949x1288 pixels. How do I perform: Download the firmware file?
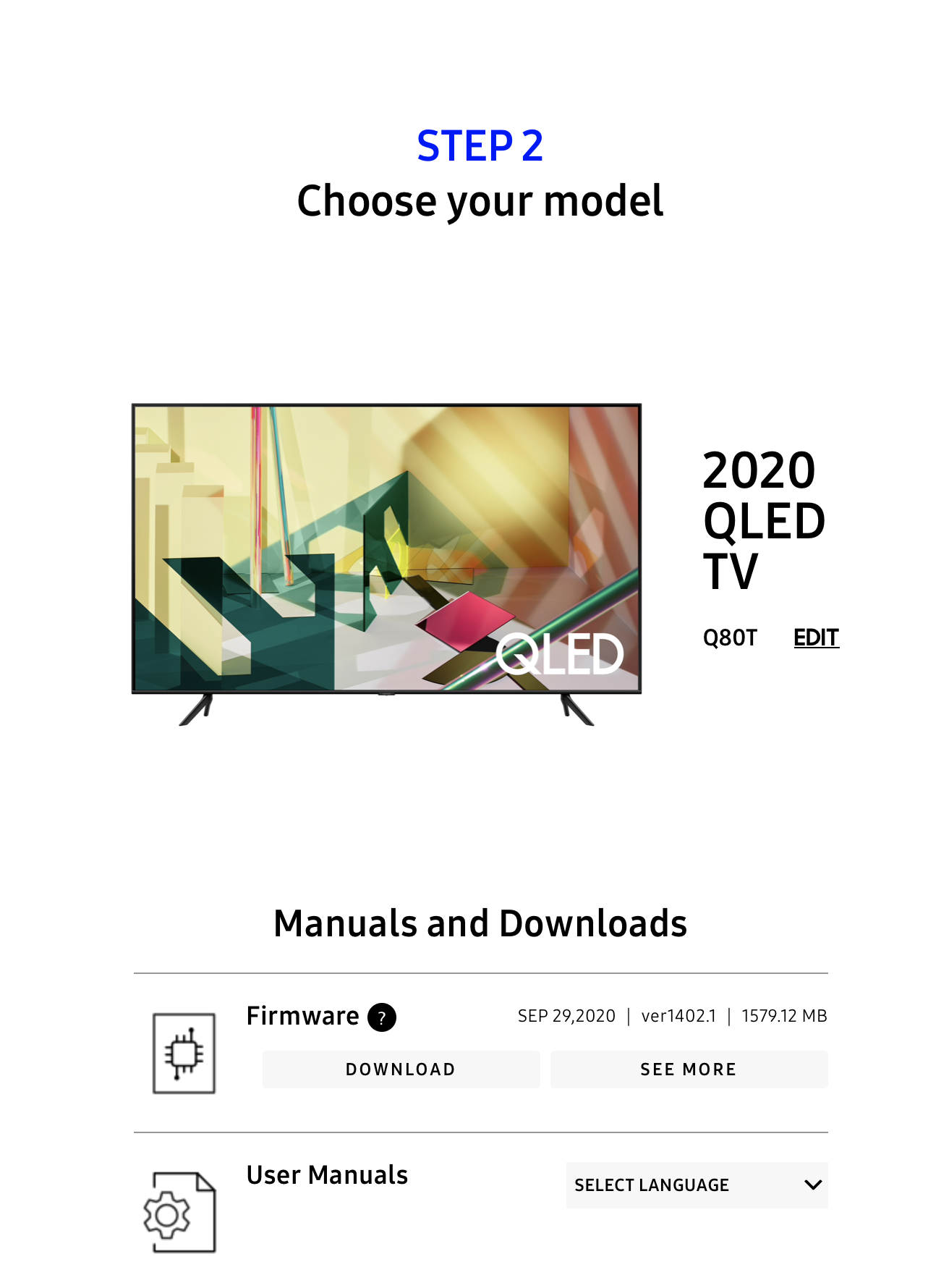tap(401, 1069)
